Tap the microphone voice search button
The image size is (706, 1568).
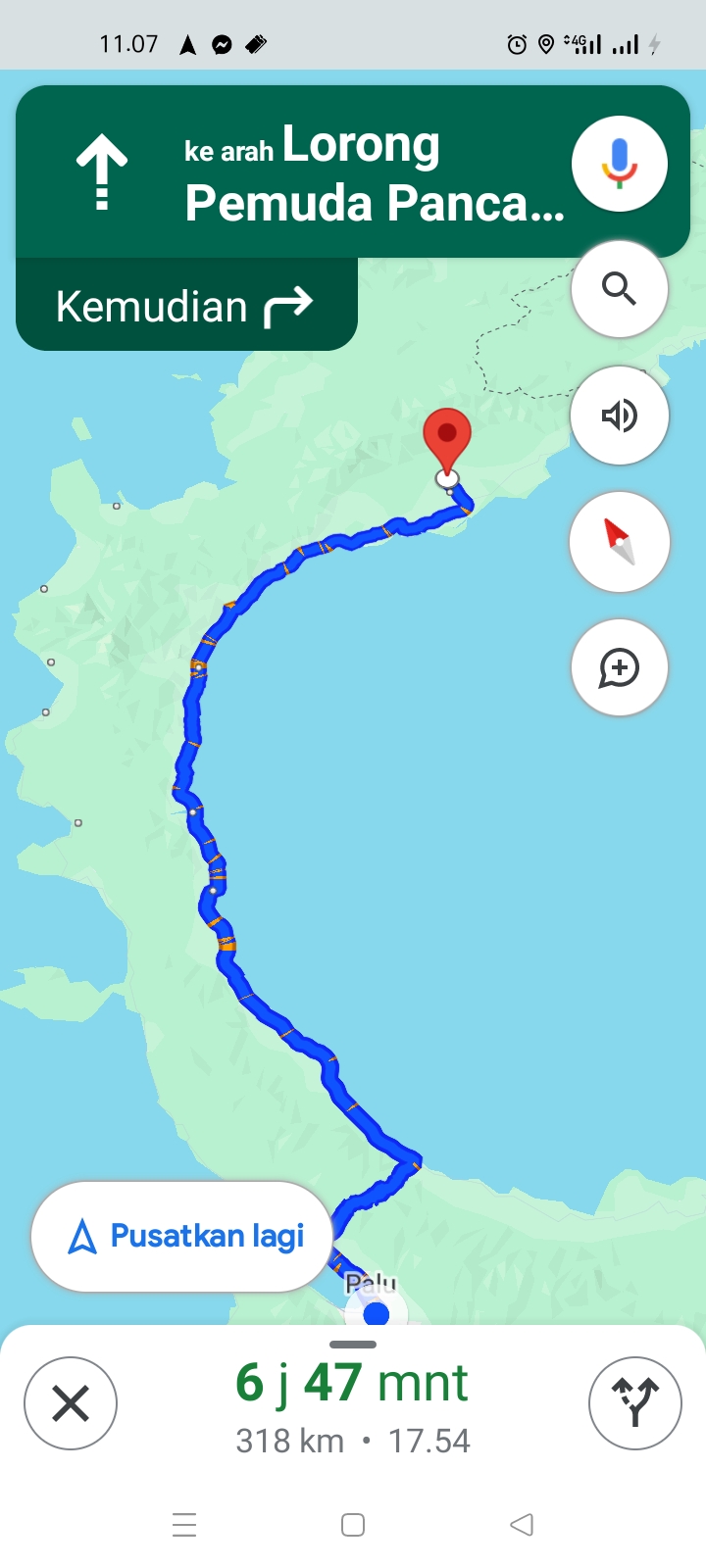point(619,164)
